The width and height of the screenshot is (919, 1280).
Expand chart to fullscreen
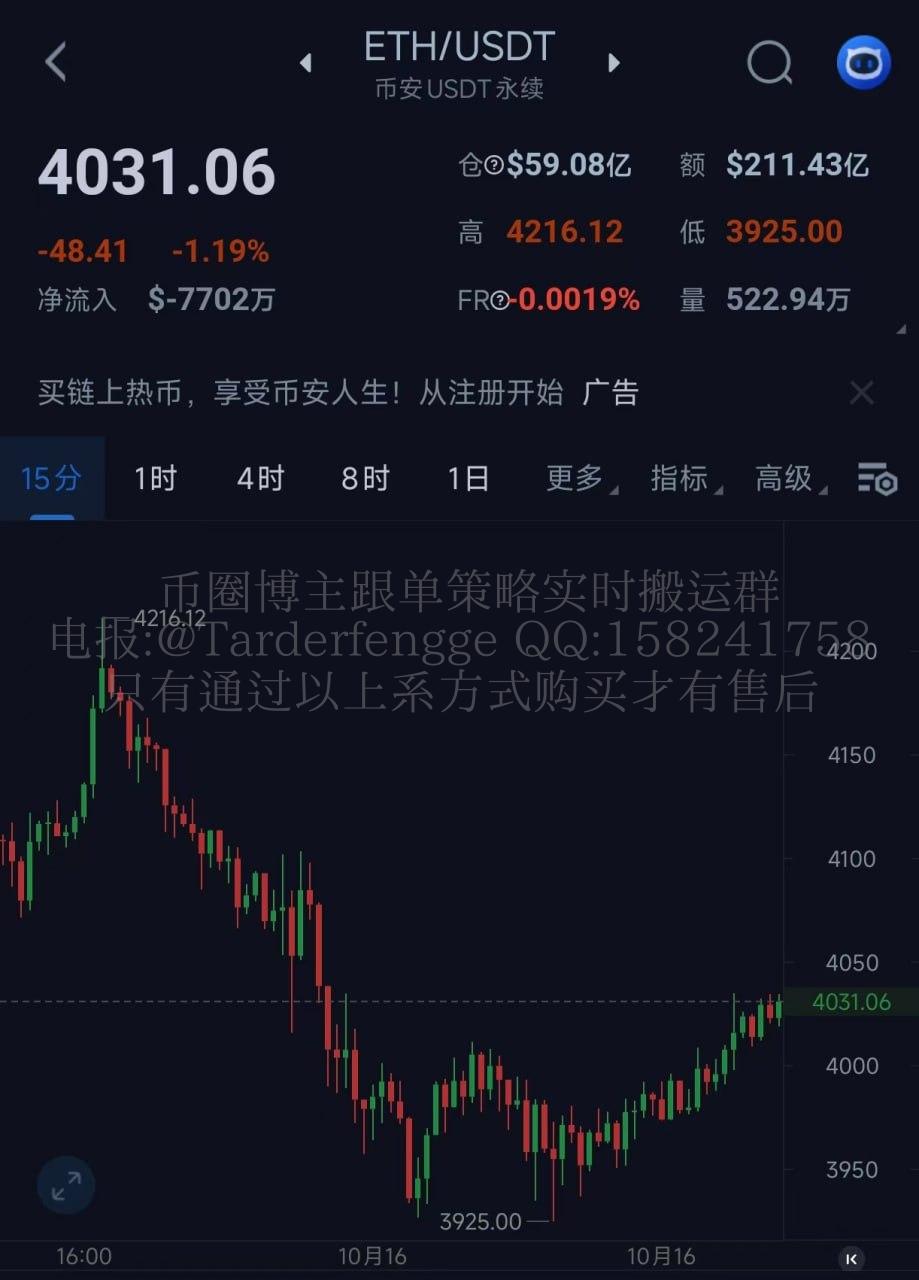pos(66,1186)
